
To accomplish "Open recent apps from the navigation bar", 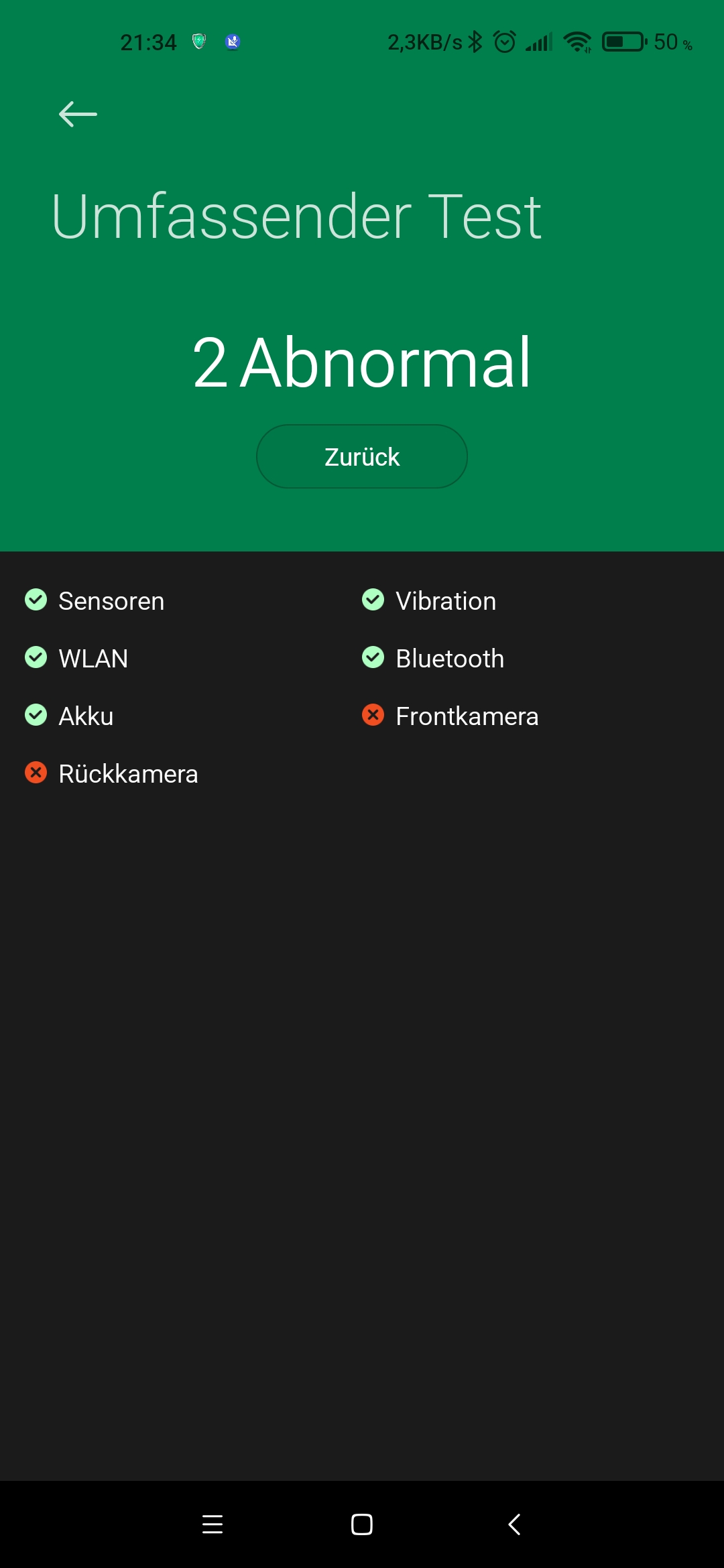I will (213, 1524).
